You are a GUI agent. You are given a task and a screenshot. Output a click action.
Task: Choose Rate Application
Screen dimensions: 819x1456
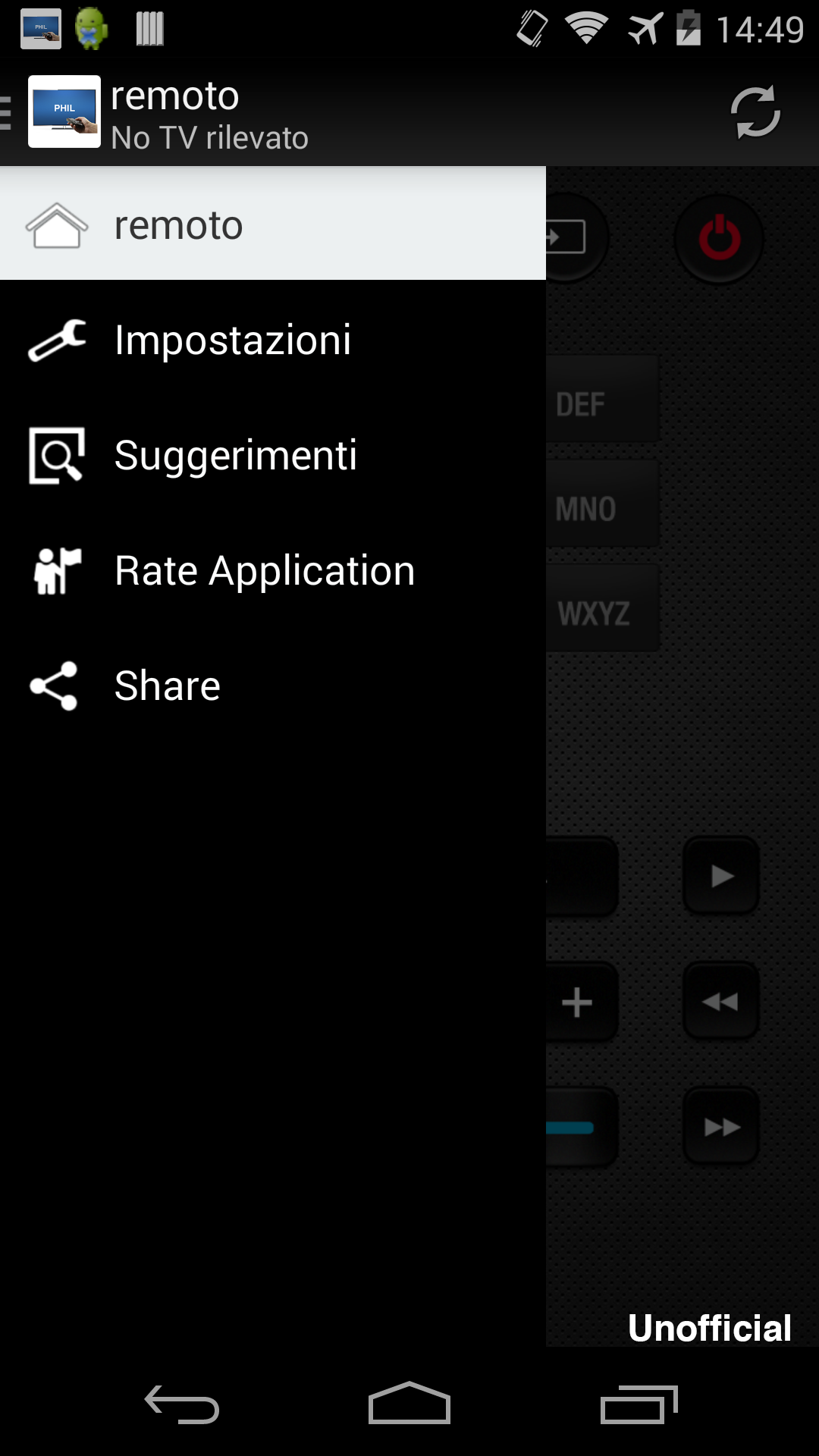[x=272, y=571]
